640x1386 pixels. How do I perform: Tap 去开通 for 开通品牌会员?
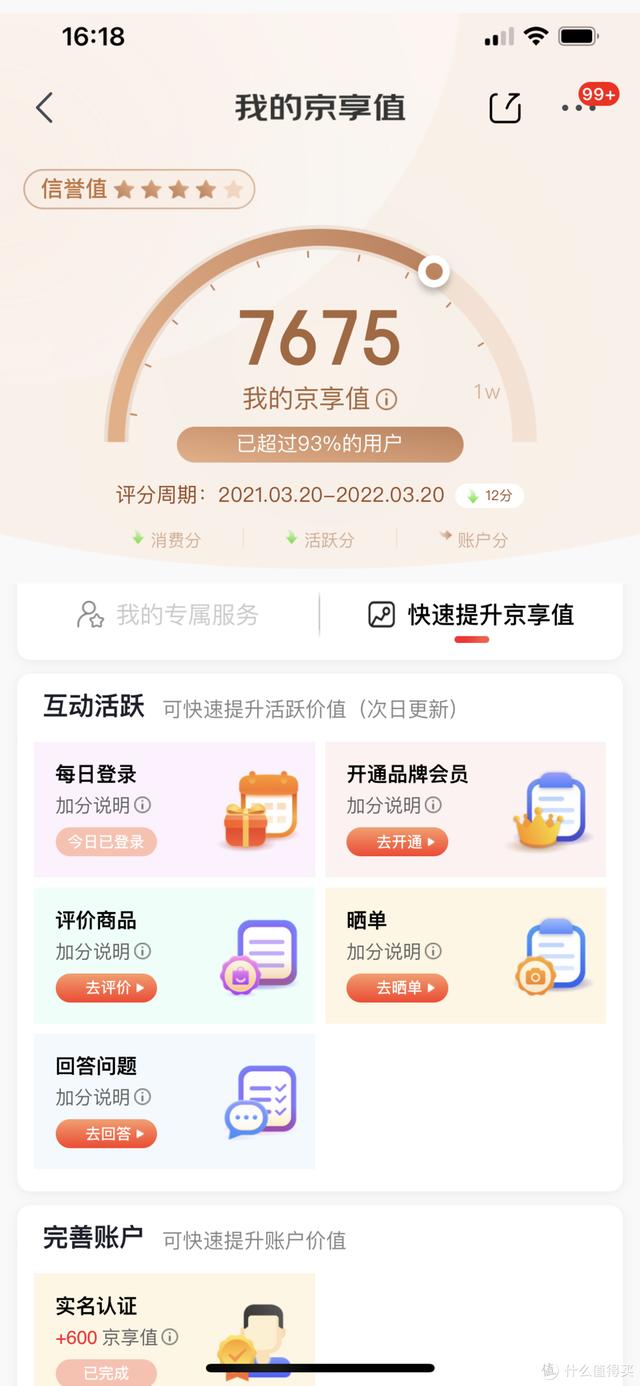point(397,842)
